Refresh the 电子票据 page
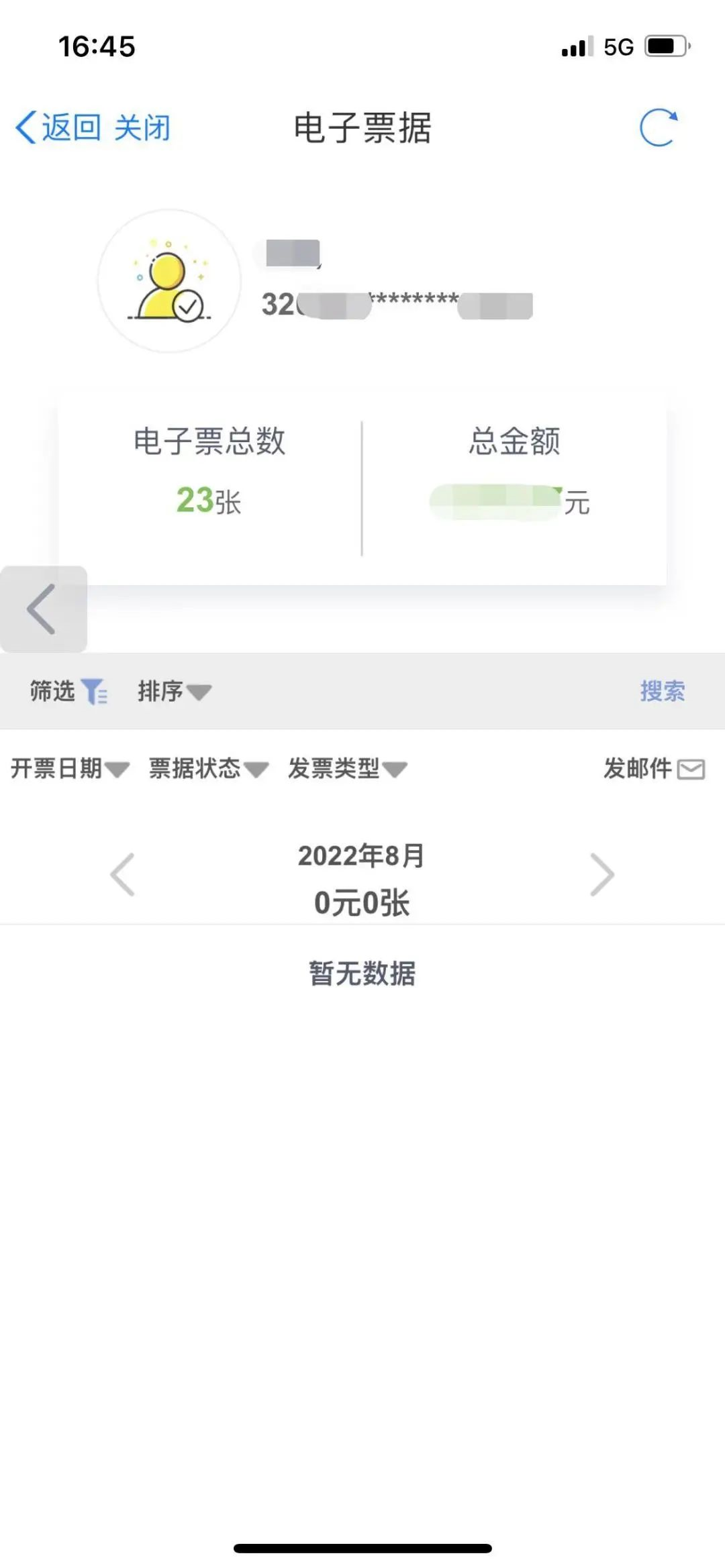This screenshot has width=725, height=1568. pyautogui.click(x=658, y=127)
